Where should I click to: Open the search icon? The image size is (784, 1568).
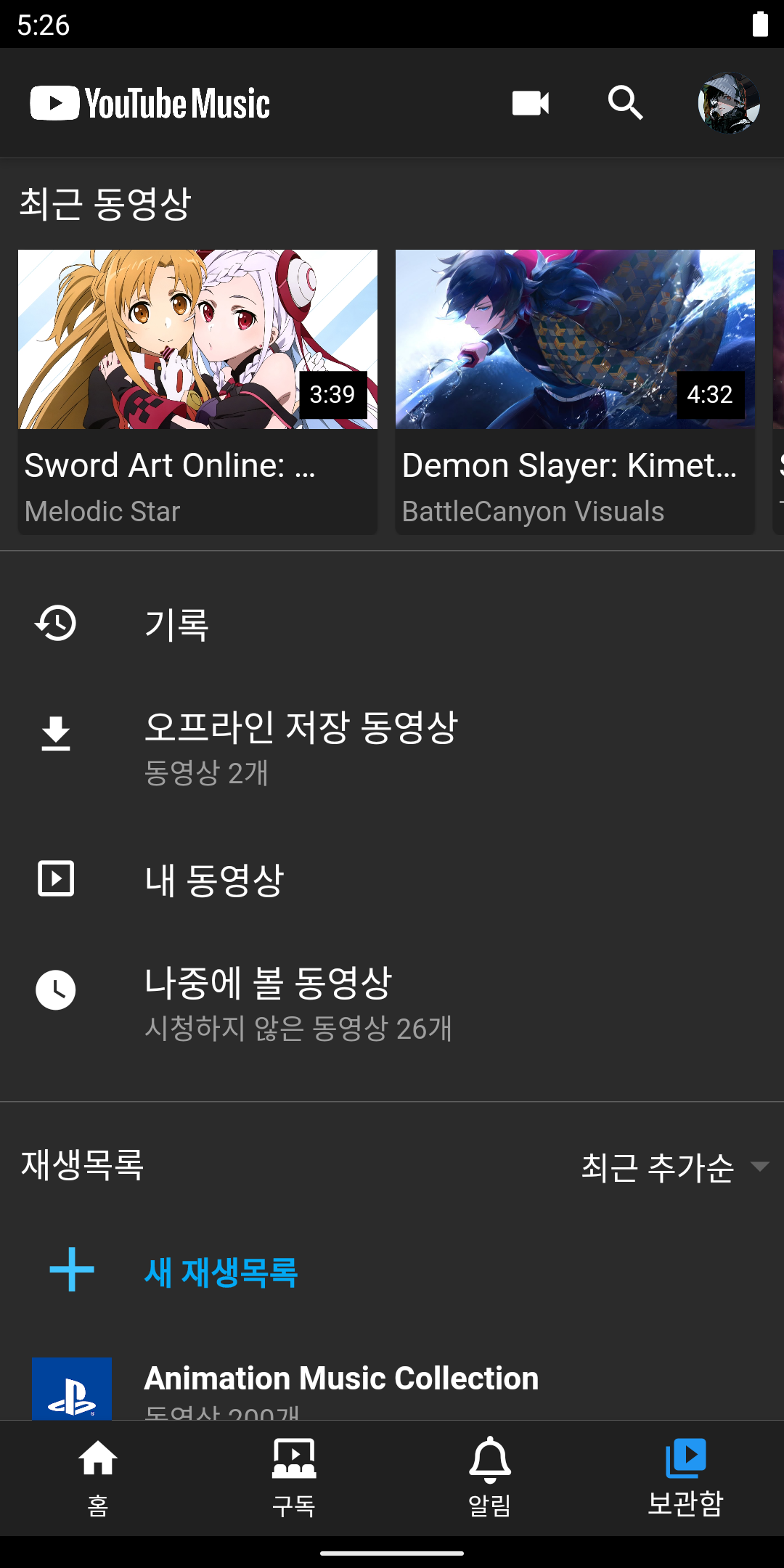coord(625,103)
